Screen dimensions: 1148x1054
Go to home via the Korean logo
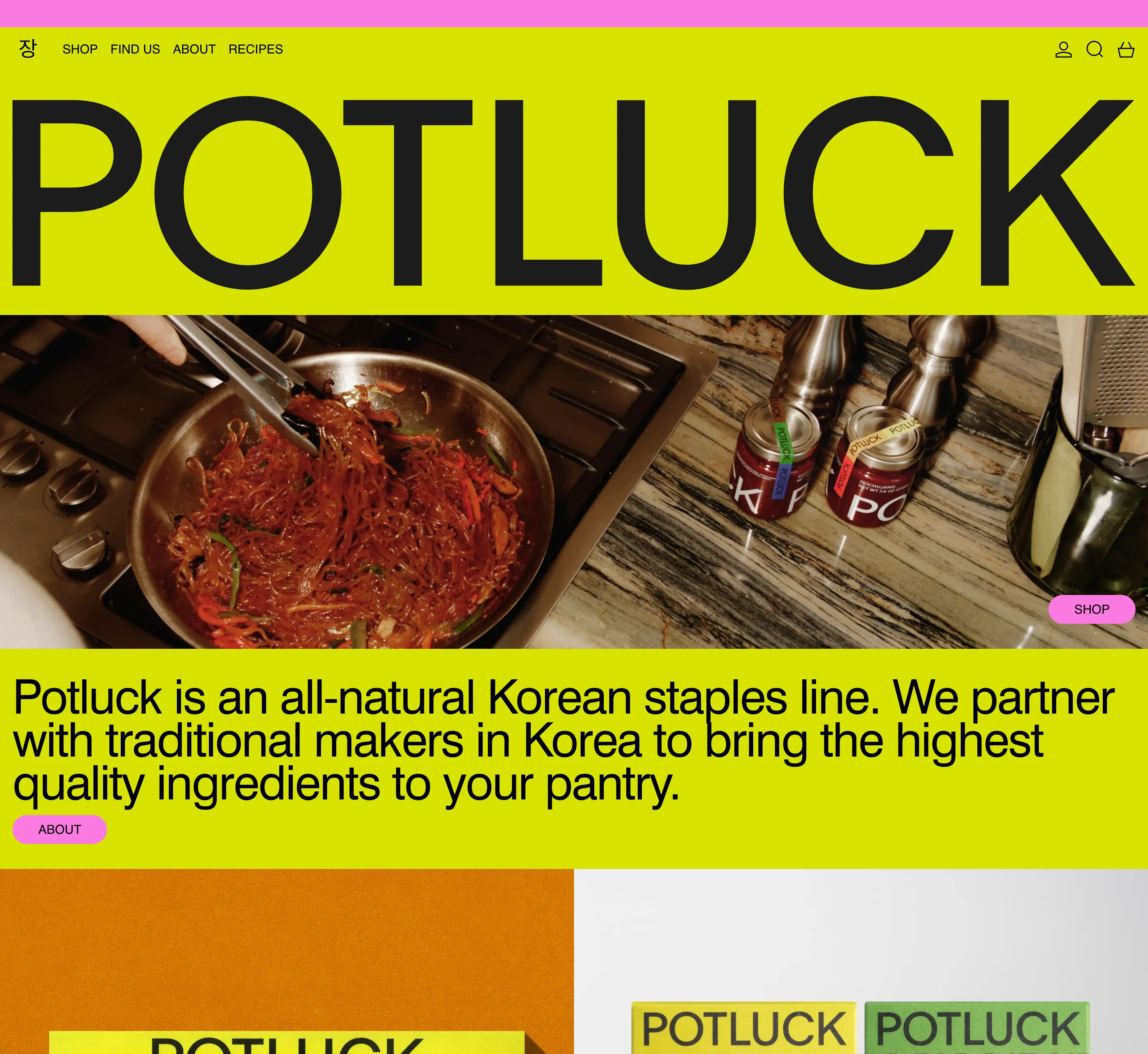(x=27, y=48)
